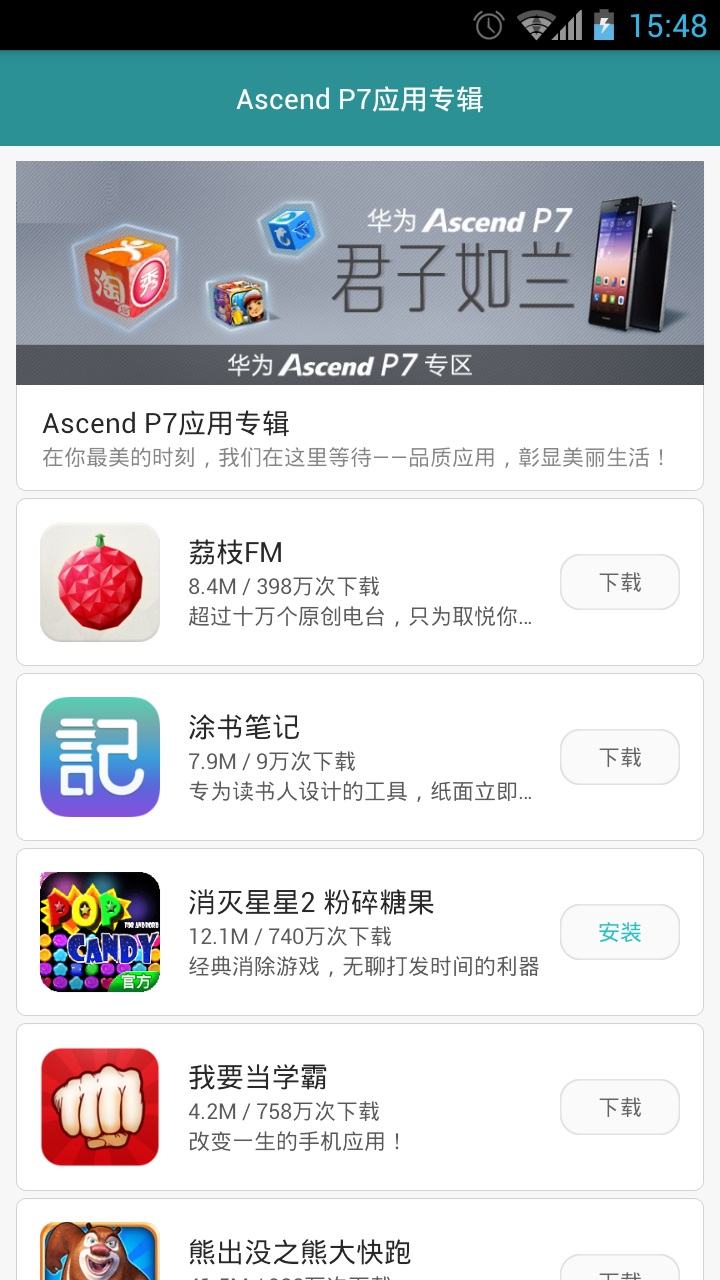Select the 涂书笔记 app icon
This screenshot has width=720, height=1280.
(99, 757)
